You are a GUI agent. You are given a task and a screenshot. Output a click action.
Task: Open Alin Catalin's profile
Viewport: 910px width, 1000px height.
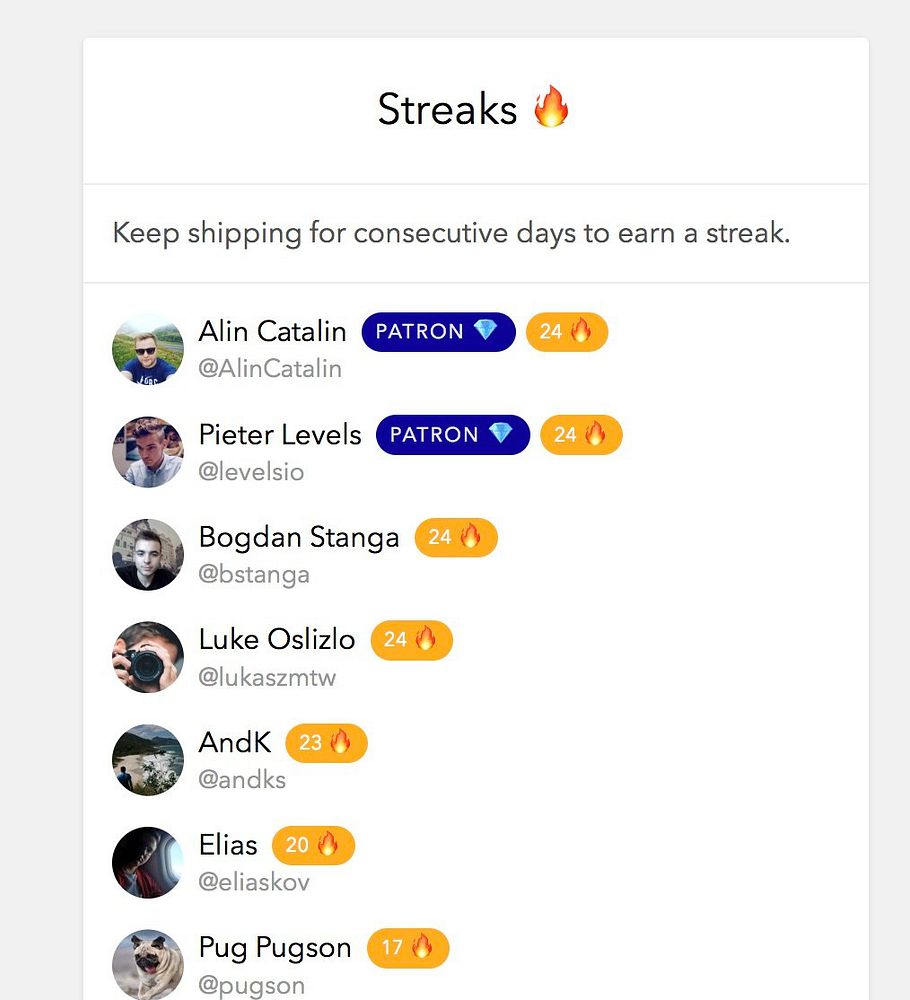click(x=272, y=332)
